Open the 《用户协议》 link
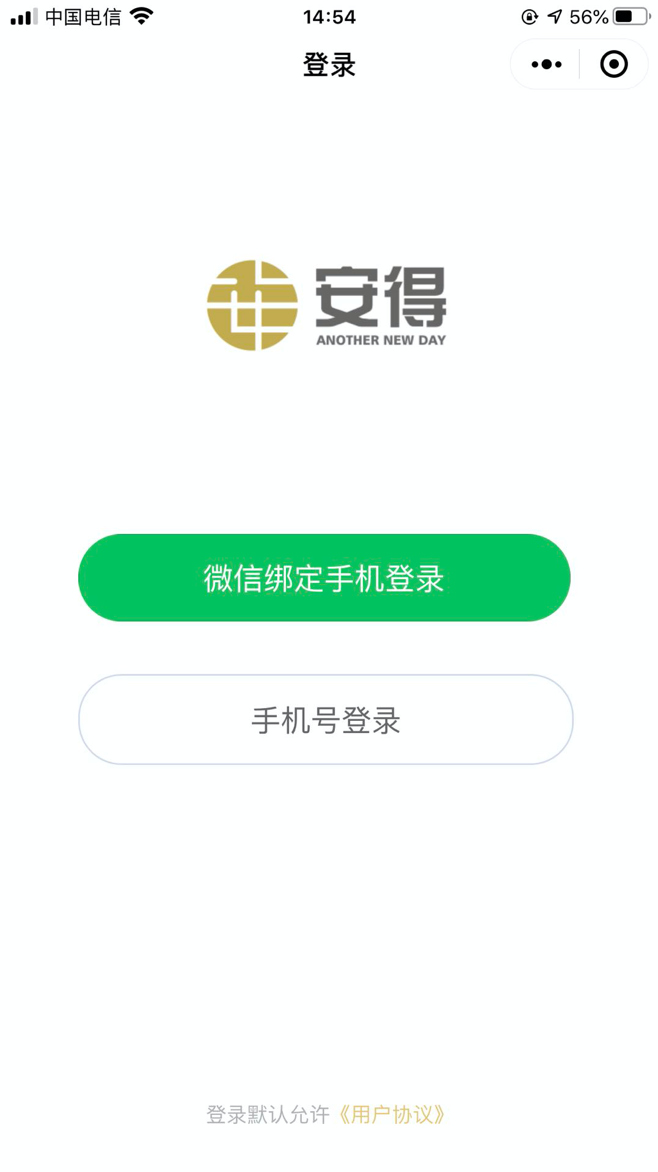Viewport: 658px width, 1172px height. [x=391, y=1114]
